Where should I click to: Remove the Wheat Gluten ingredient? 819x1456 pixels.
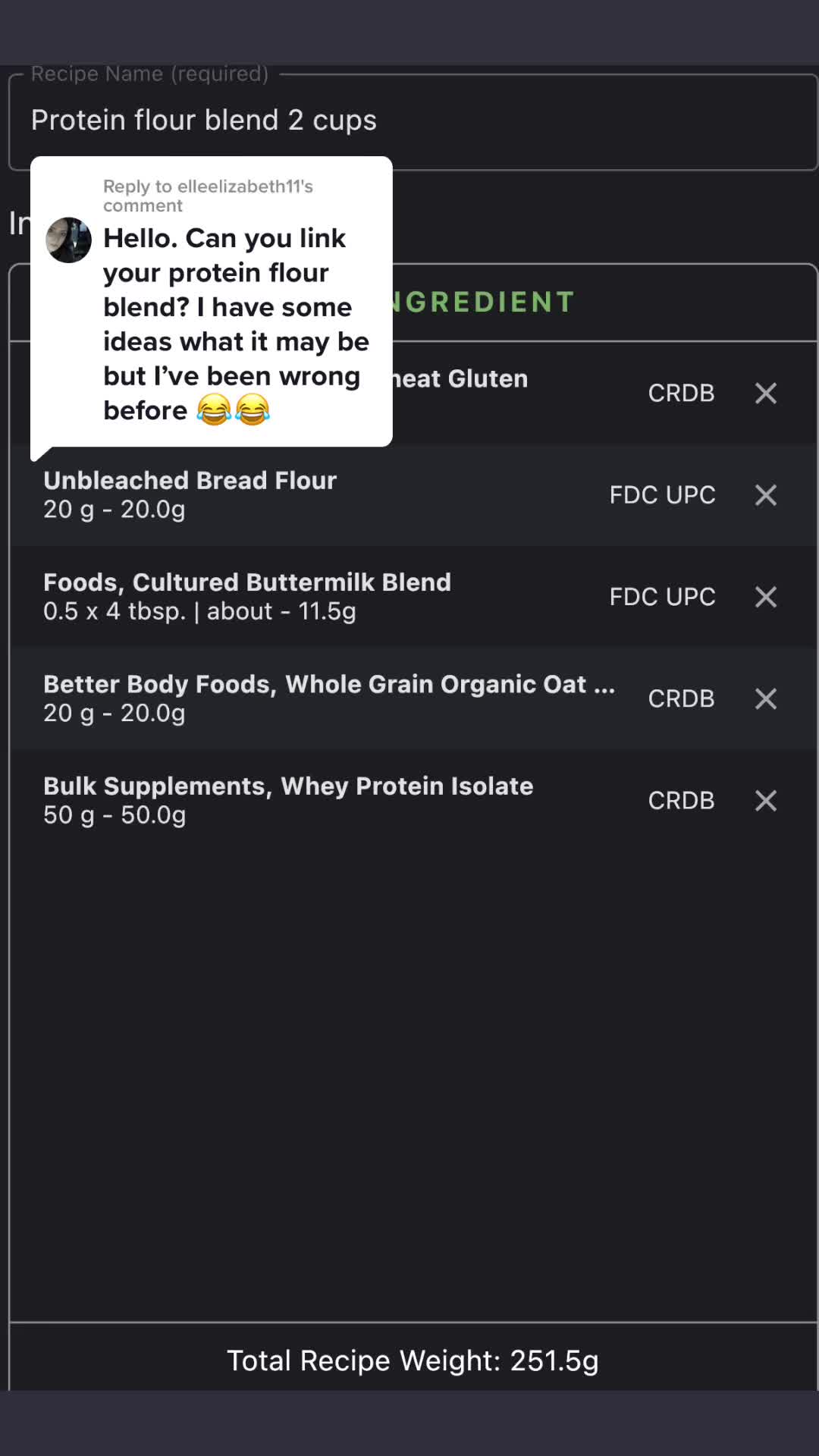pos(766,393)
